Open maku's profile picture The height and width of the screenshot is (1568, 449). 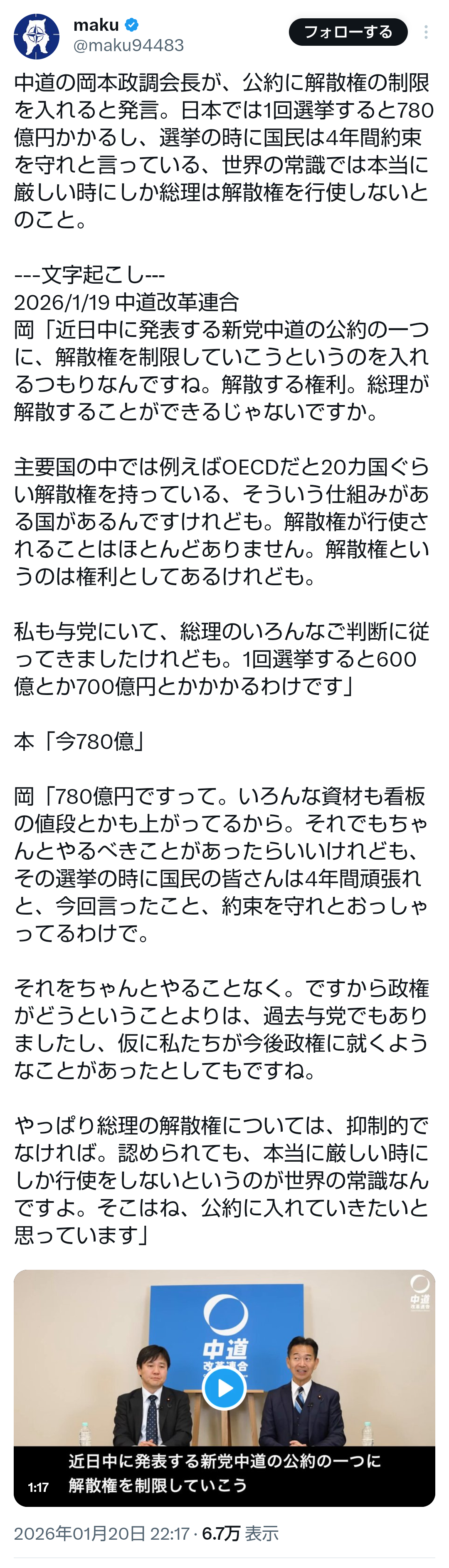37,37
